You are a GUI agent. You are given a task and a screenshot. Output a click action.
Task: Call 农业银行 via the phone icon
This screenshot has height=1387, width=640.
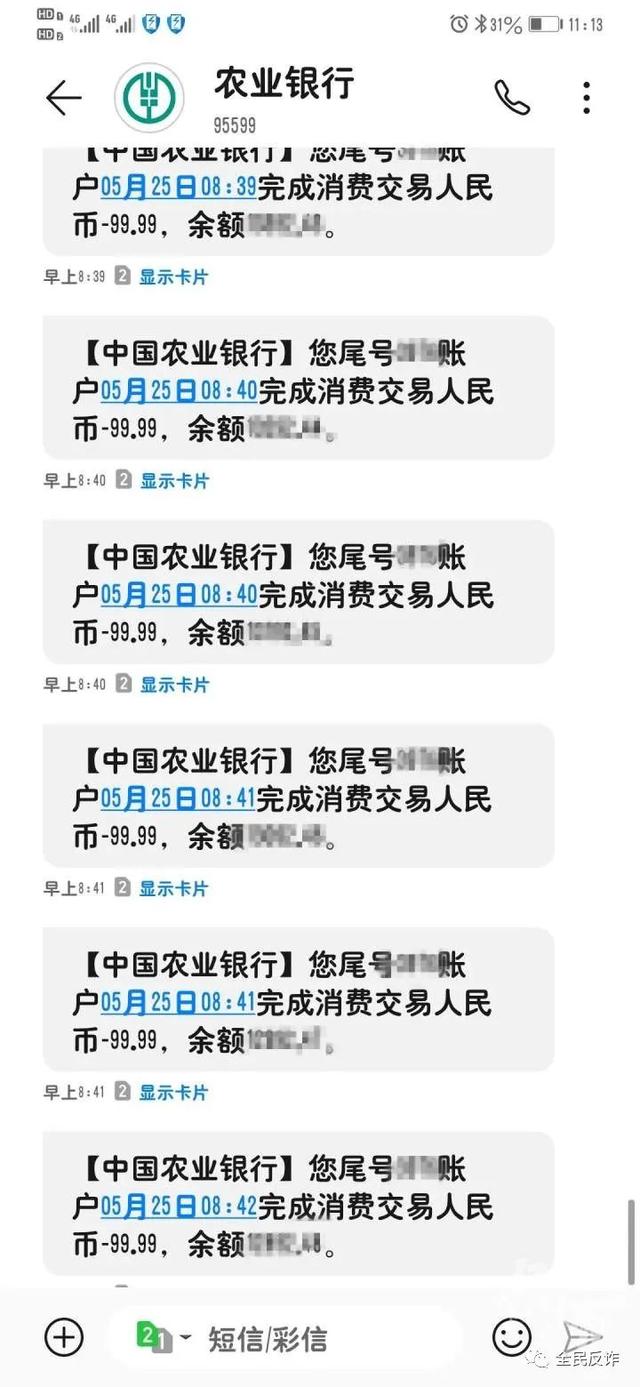(512, 97)
